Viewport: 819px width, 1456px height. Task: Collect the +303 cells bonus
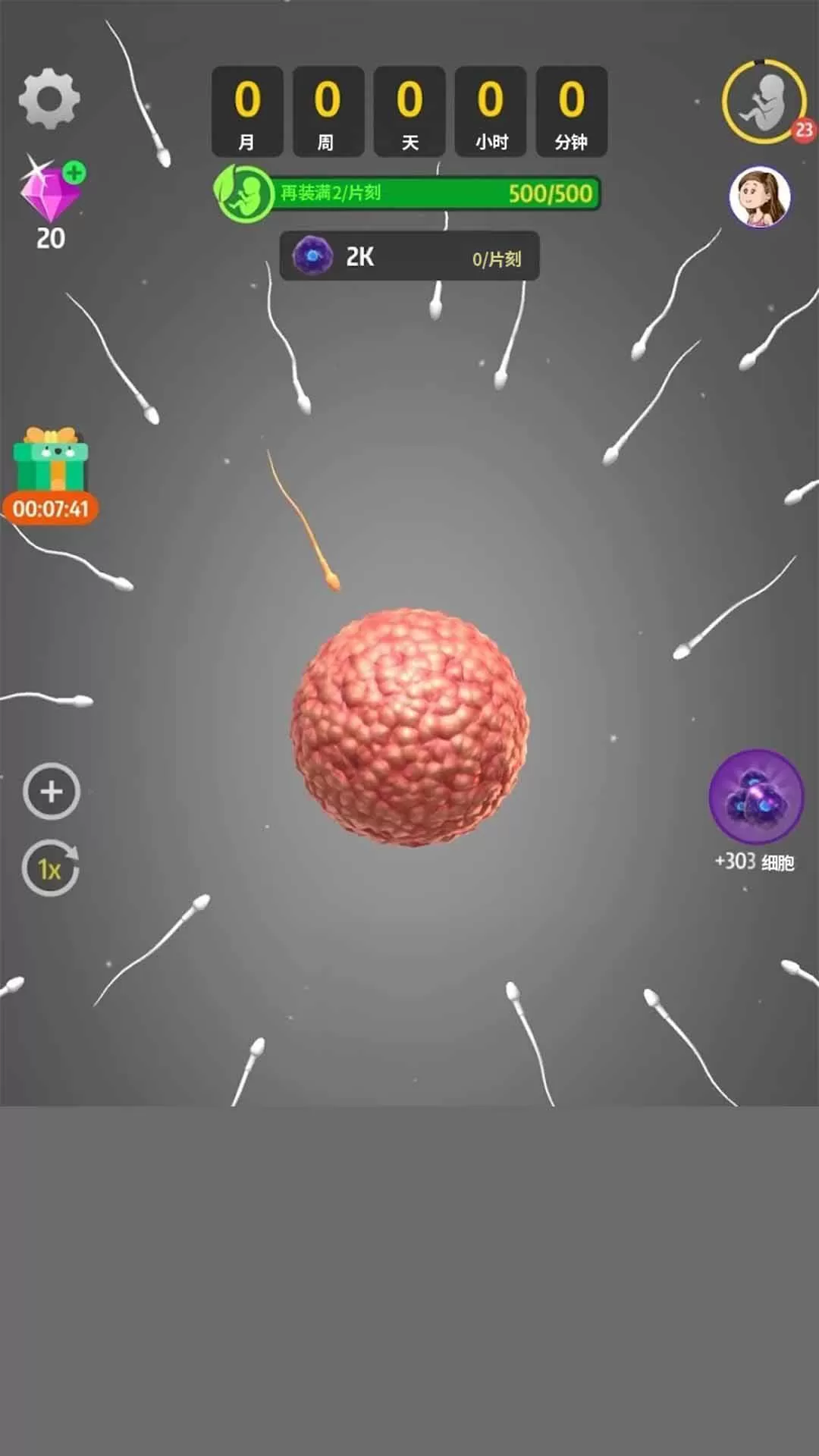pos(756,797)
